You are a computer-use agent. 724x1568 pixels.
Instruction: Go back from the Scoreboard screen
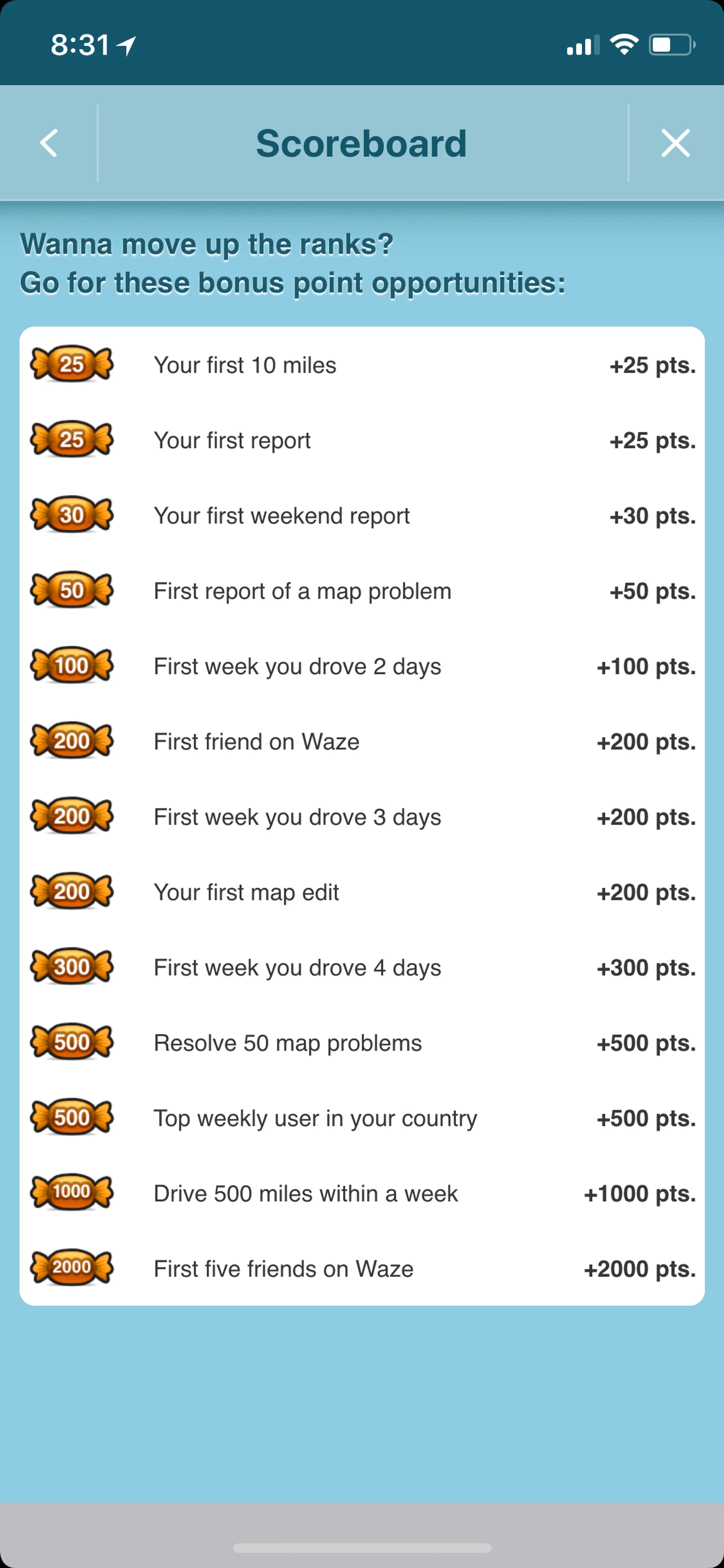tap(49, 144)
